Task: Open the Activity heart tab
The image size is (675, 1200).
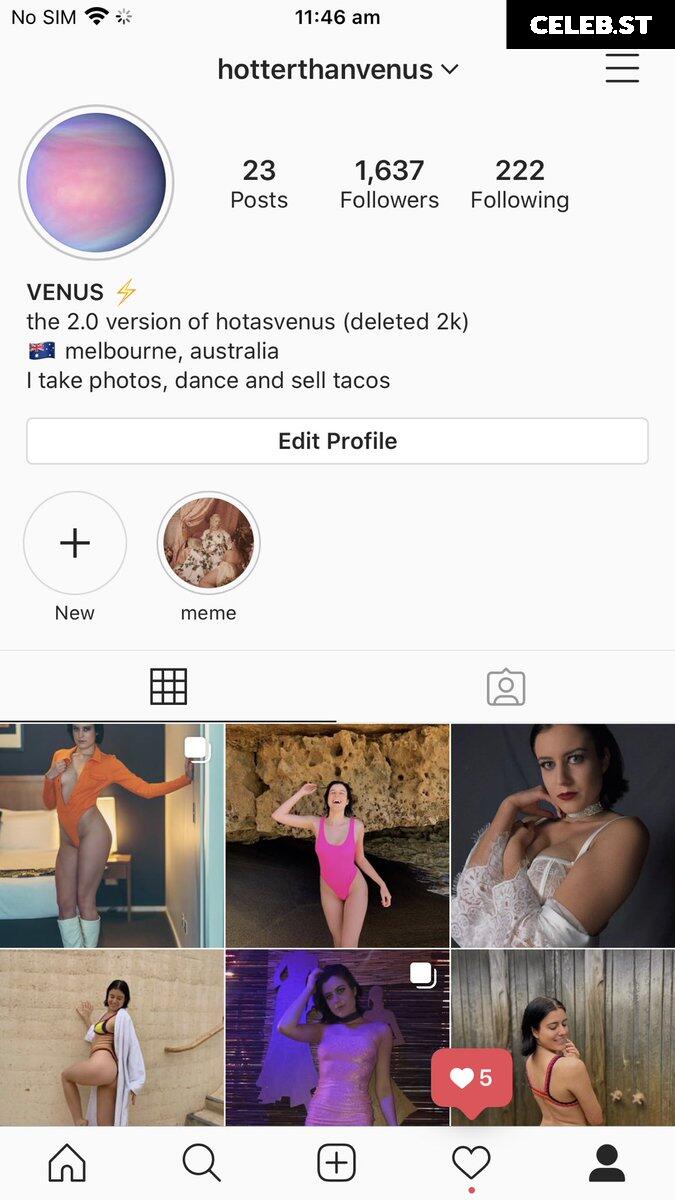Action: (x=471, y=1163)
